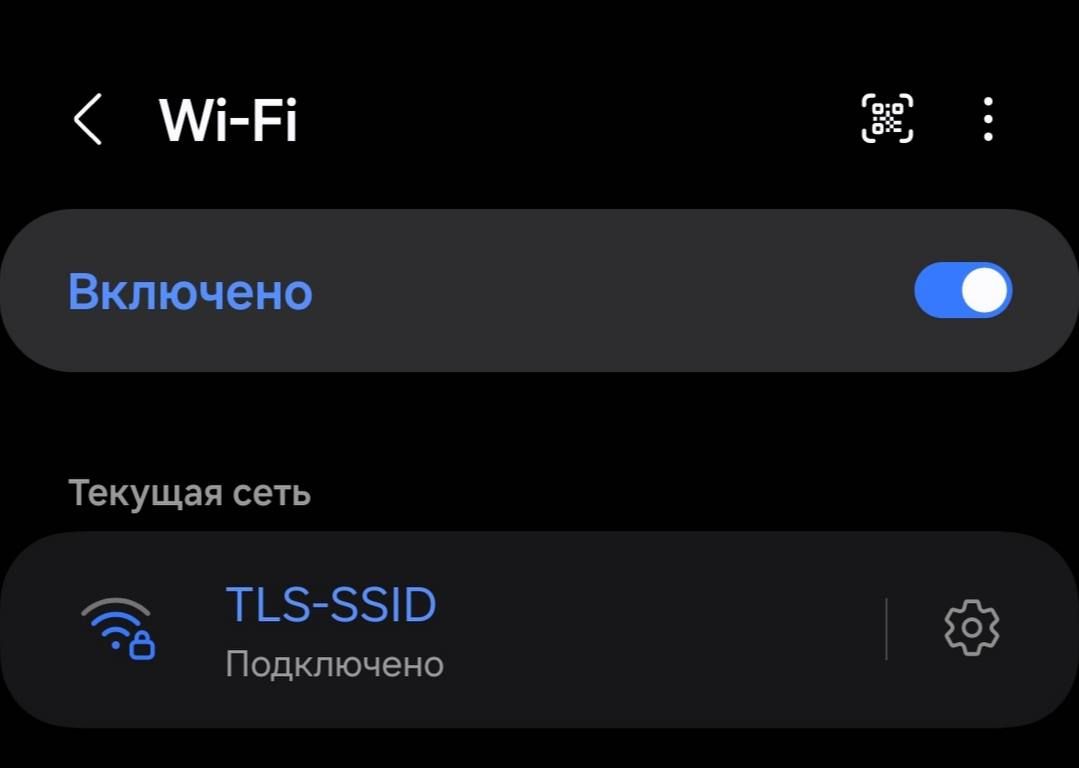This screenshot has width=1079, height=768.
Task: Turn off the Wi-Fi switch
Action: point(963,291)
